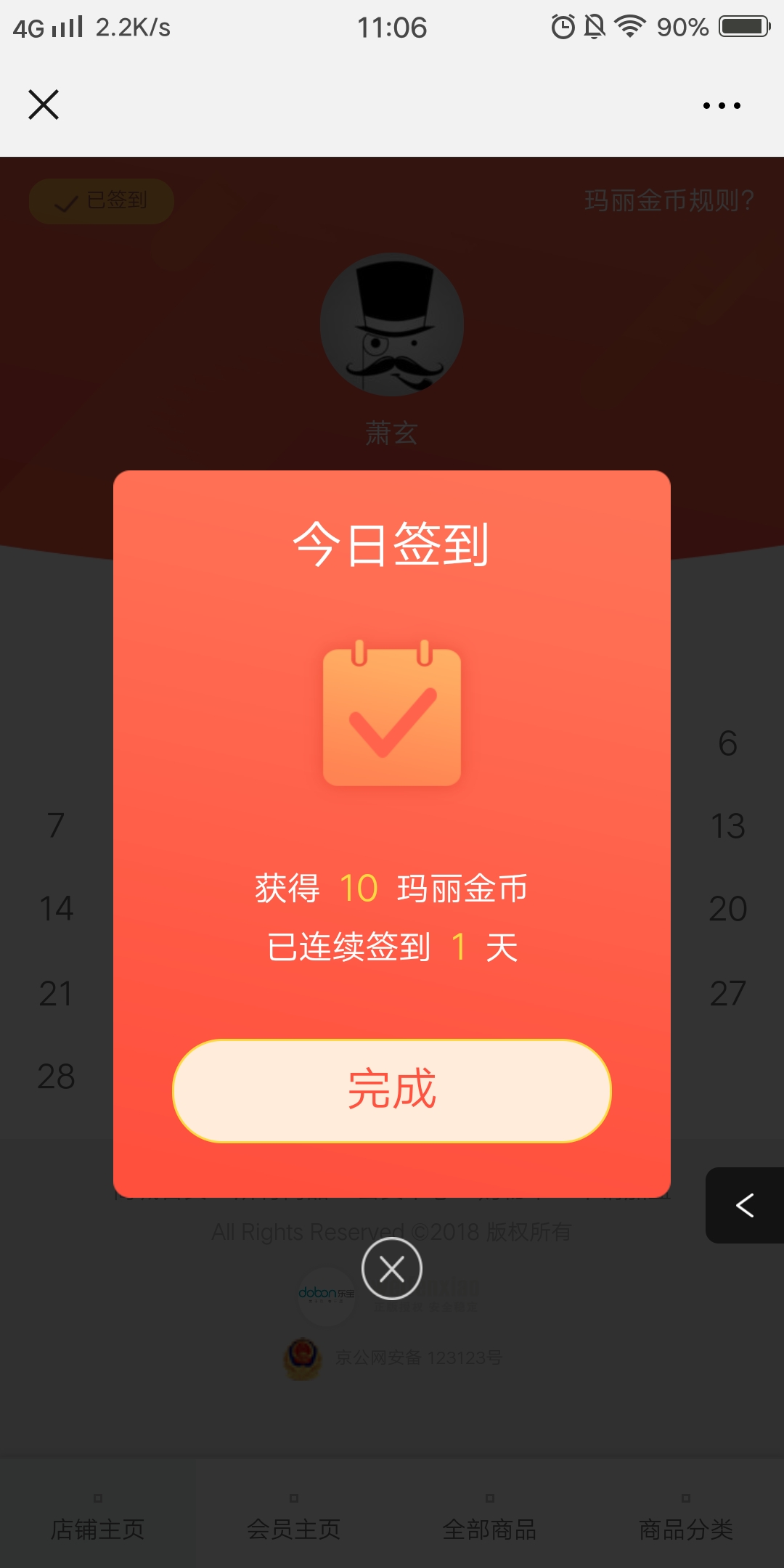Image resolution: width=784 pixels, height=1568 pixels.
Task: Dismiss the sign-in popup with the circled X
Action: (392, 1269)
